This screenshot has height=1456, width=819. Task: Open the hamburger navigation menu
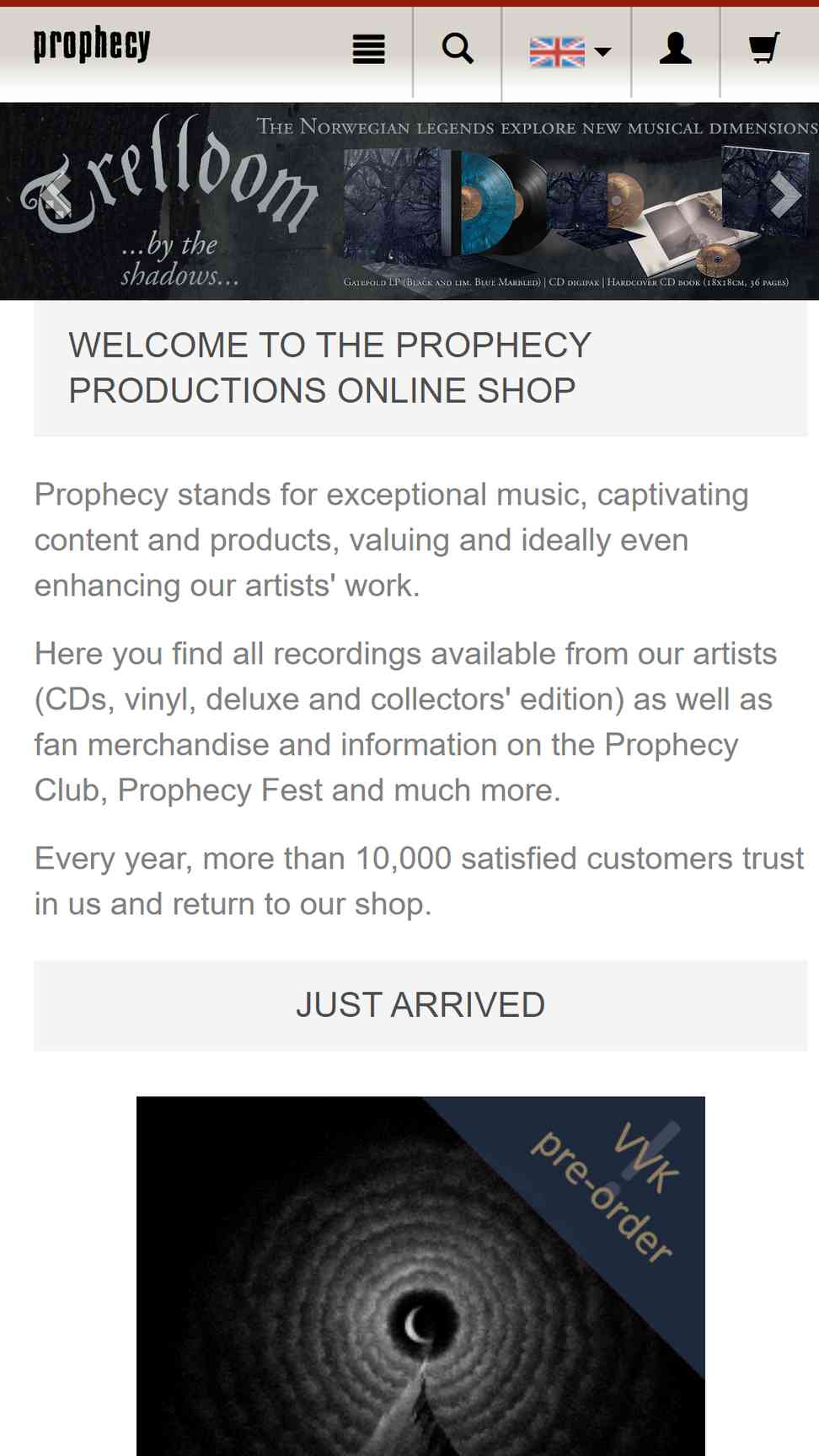tap(368, 51)
